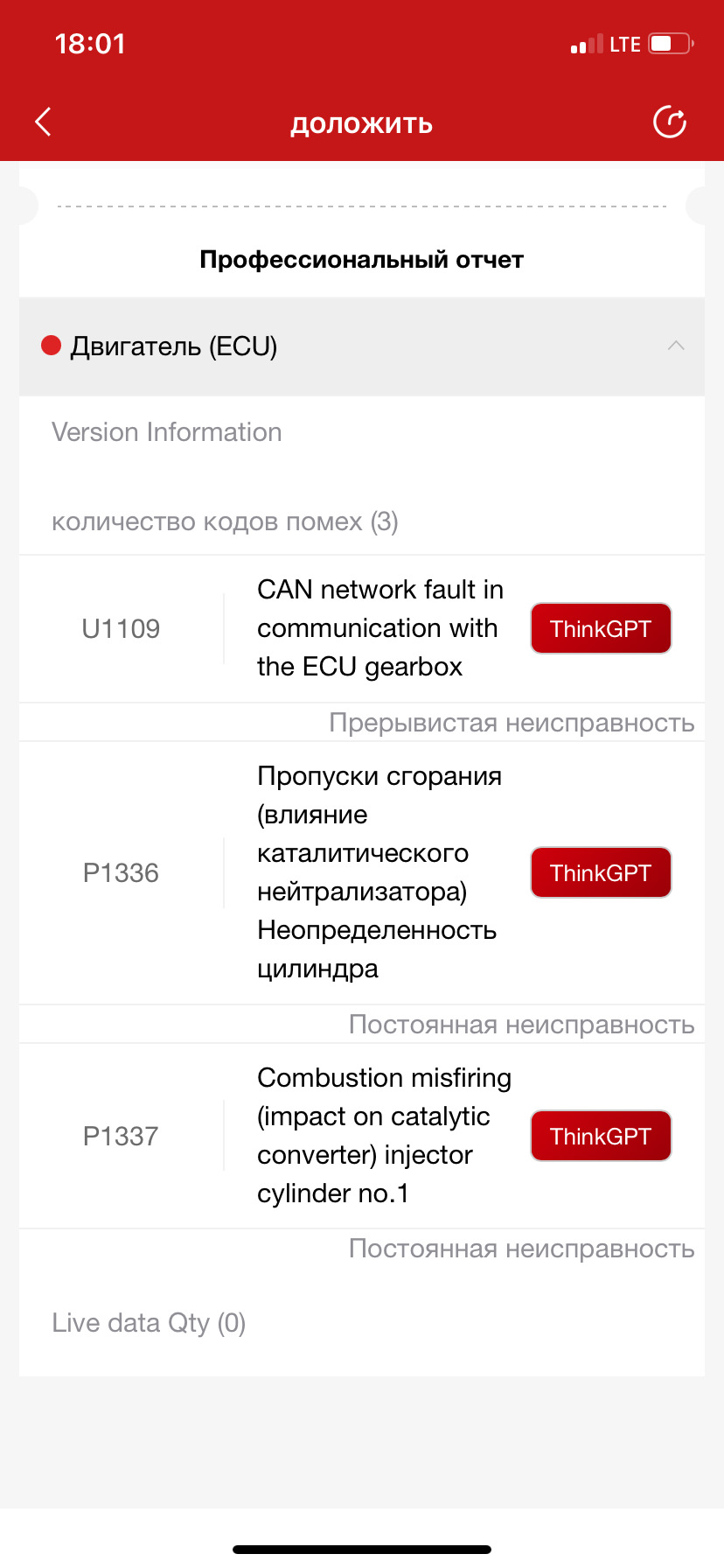
Task: Open the Version Information entry
Action: (166, 431)
